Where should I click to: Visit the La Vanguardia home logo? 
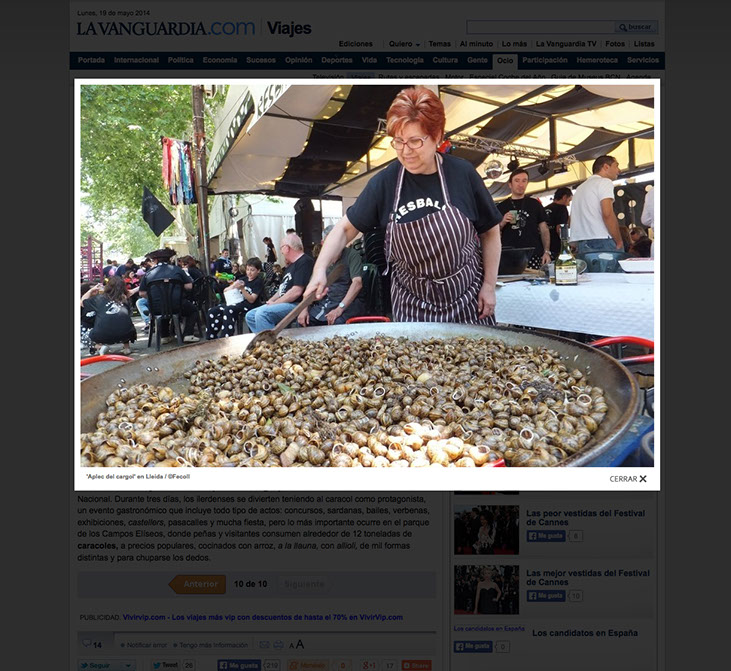165,28
